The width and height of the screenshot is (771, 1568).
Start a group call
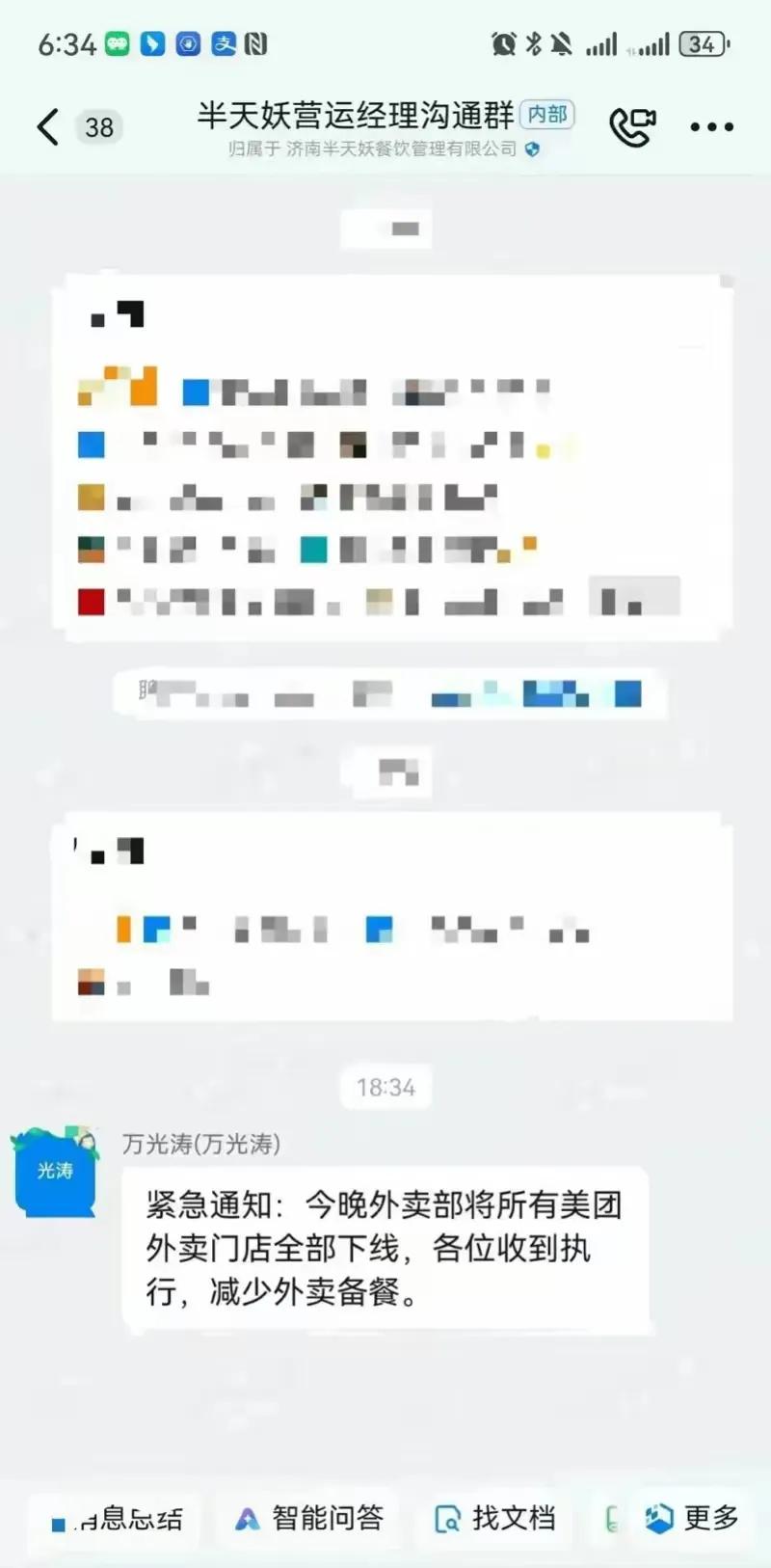coord(632,126)
